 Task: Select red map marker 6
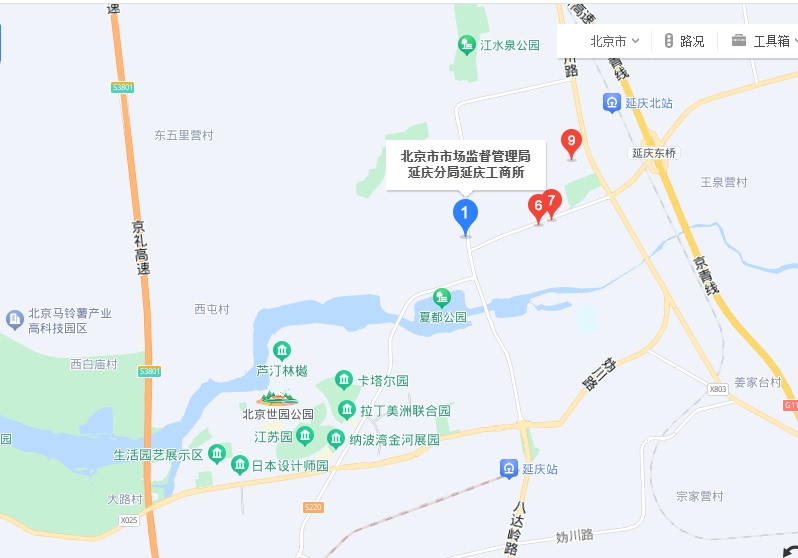tap(538, 207)
